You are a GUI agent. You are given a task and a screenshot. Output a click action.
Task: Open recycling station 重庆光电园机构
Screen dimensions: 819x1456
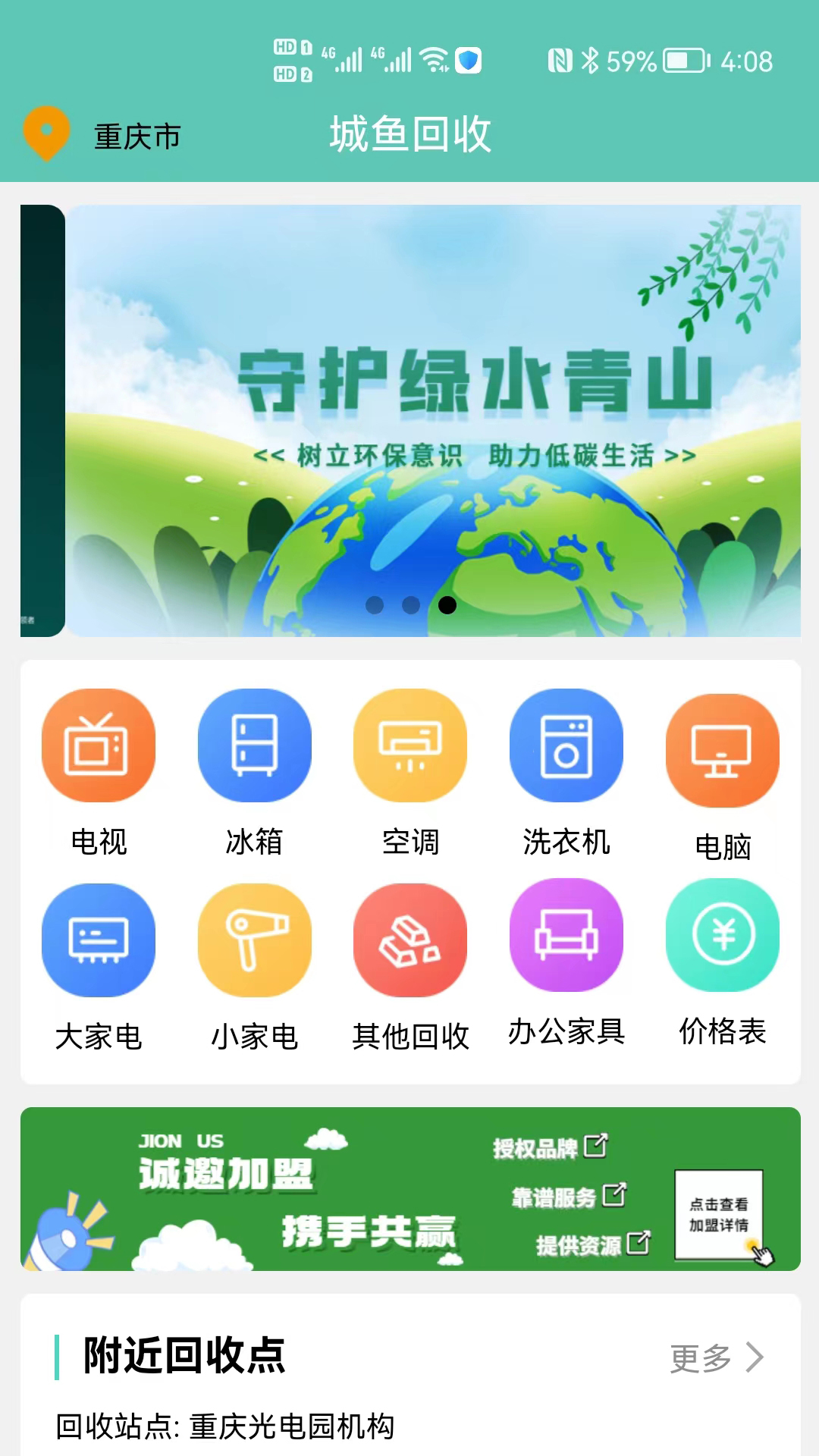tap(225, 1426)
